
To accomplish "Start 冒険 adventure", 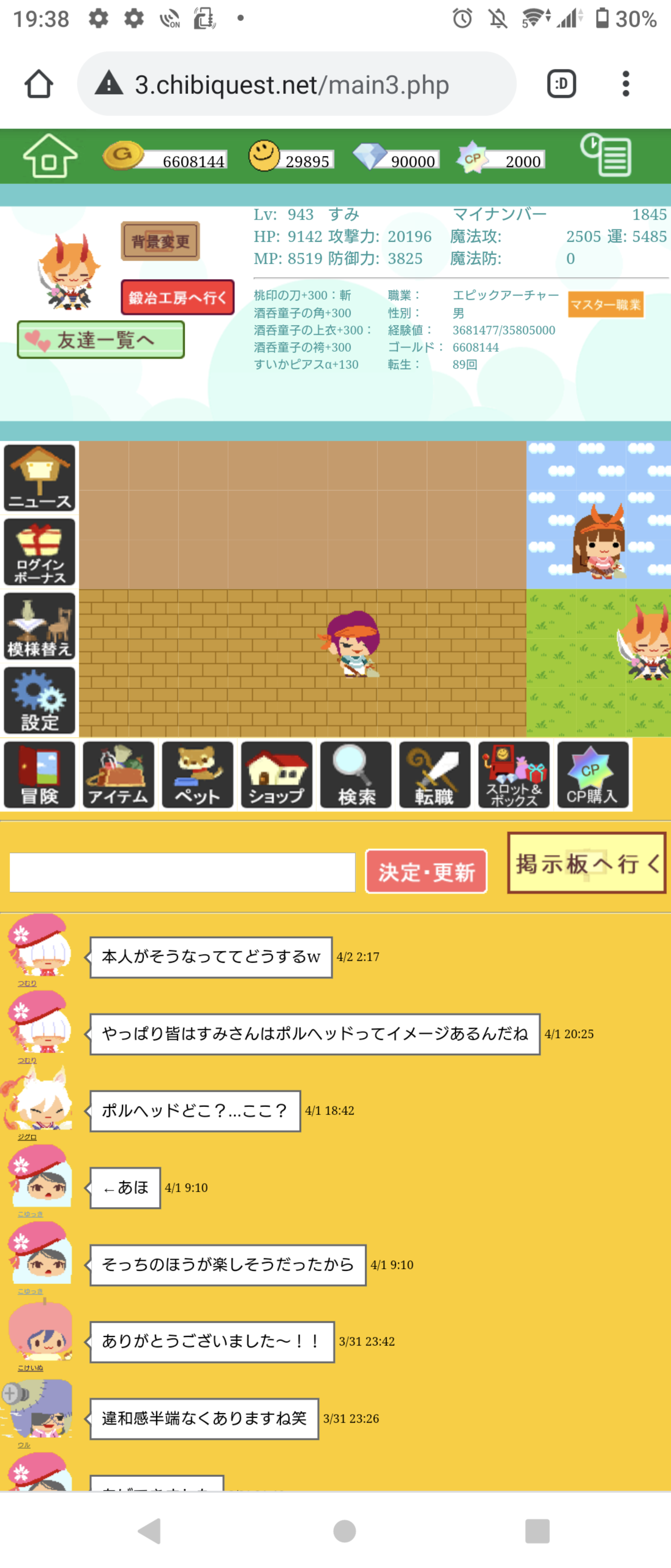I will (40, 775).
